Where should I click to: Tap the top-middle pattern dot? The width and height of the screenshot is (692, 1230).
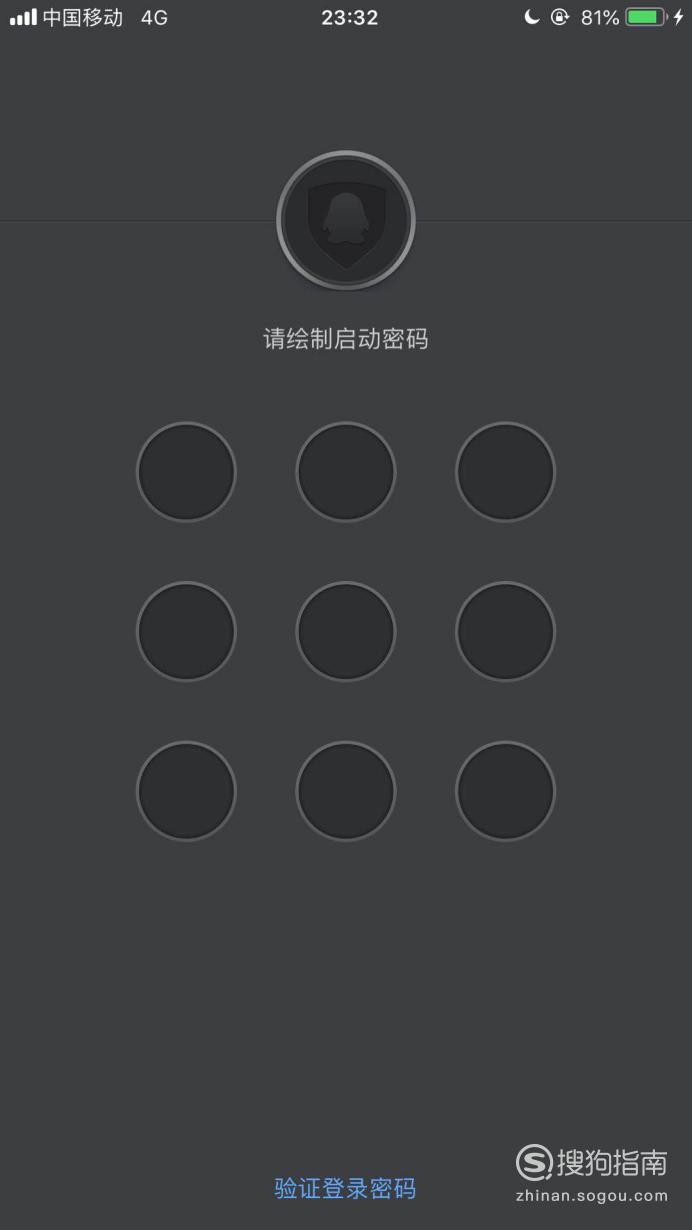[346, 471]
